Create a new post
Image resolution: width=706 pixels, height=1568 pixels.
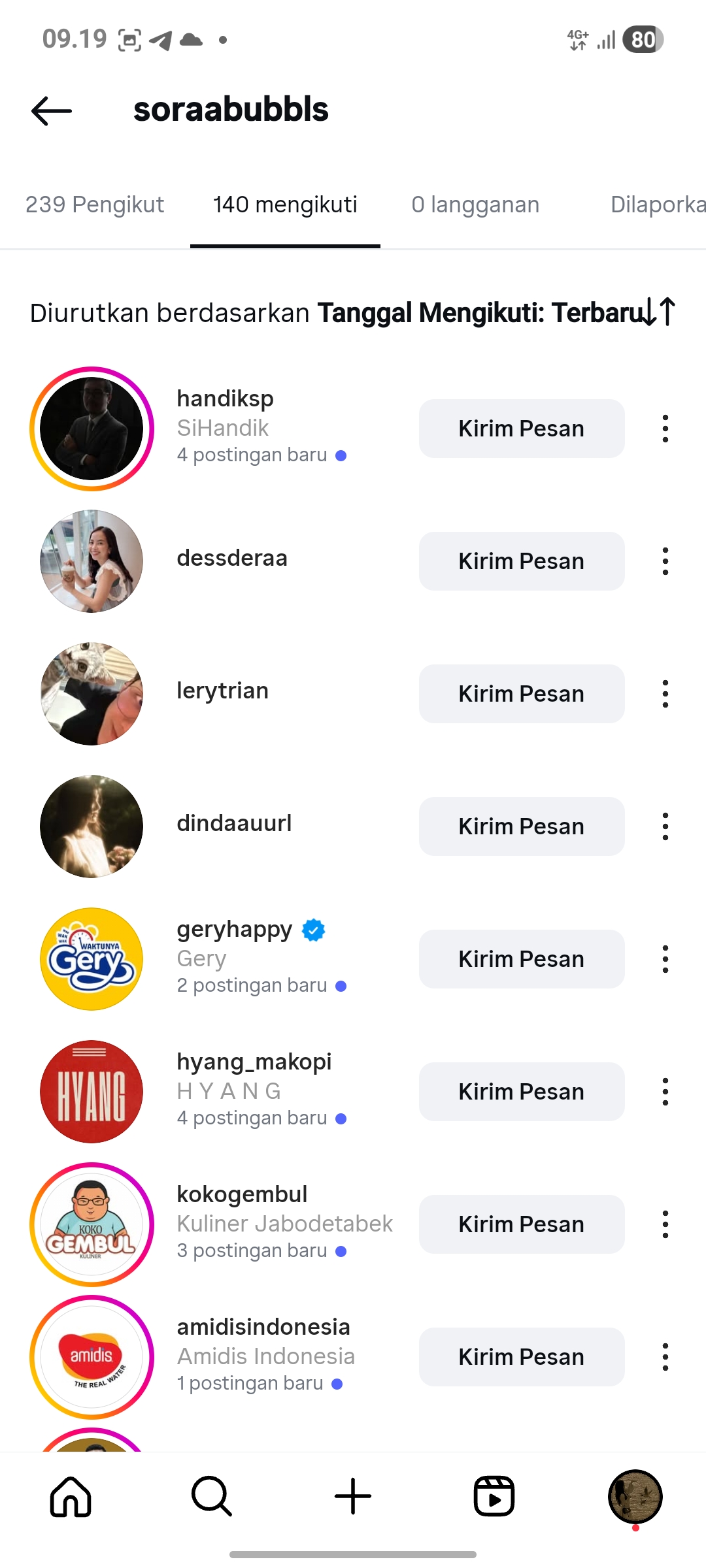click(x=353, y=1496)
